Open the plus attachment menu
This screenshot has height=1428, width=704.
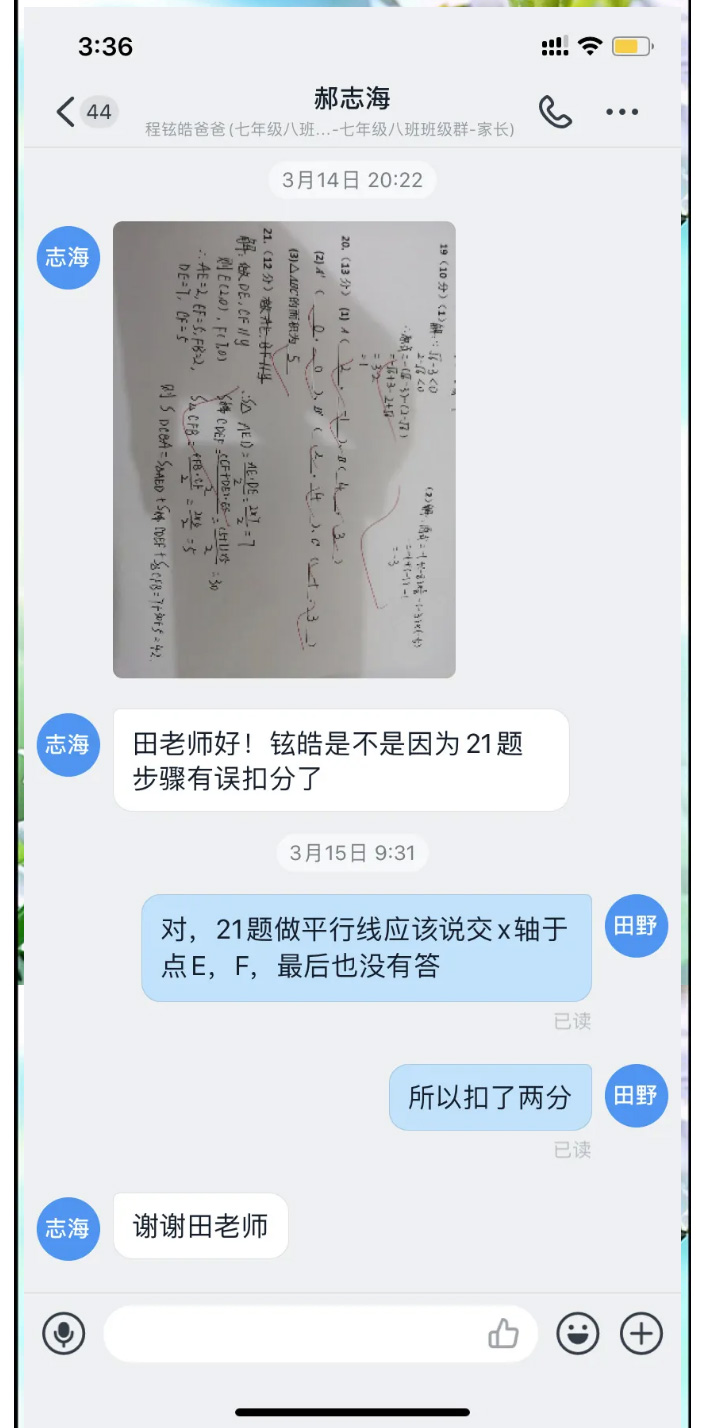click(x=641, y=1333)
